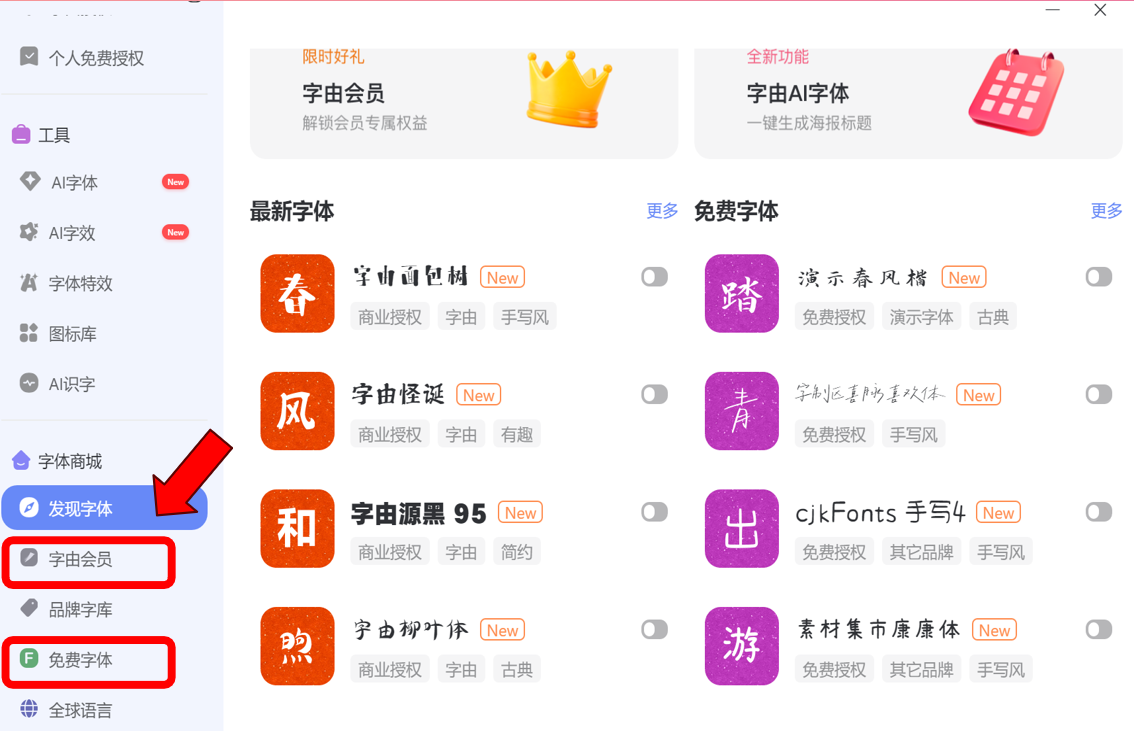Open 图标库 from the sidebar
The width and height of the screenshot is (1134, 732).
click(72, 334)
